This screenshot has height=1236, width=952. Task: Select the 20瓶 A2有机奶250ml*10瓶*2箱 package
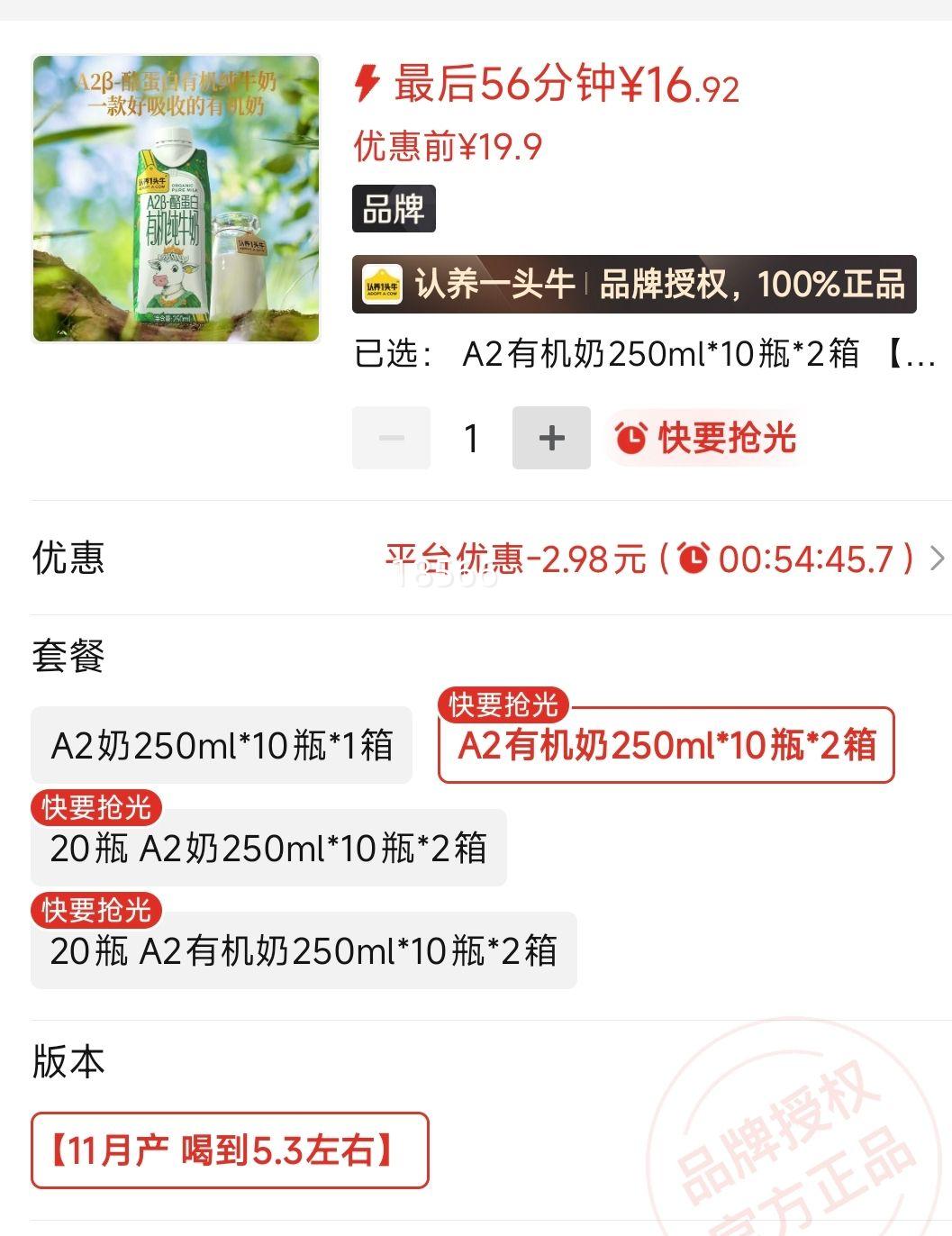coord(304,950)
